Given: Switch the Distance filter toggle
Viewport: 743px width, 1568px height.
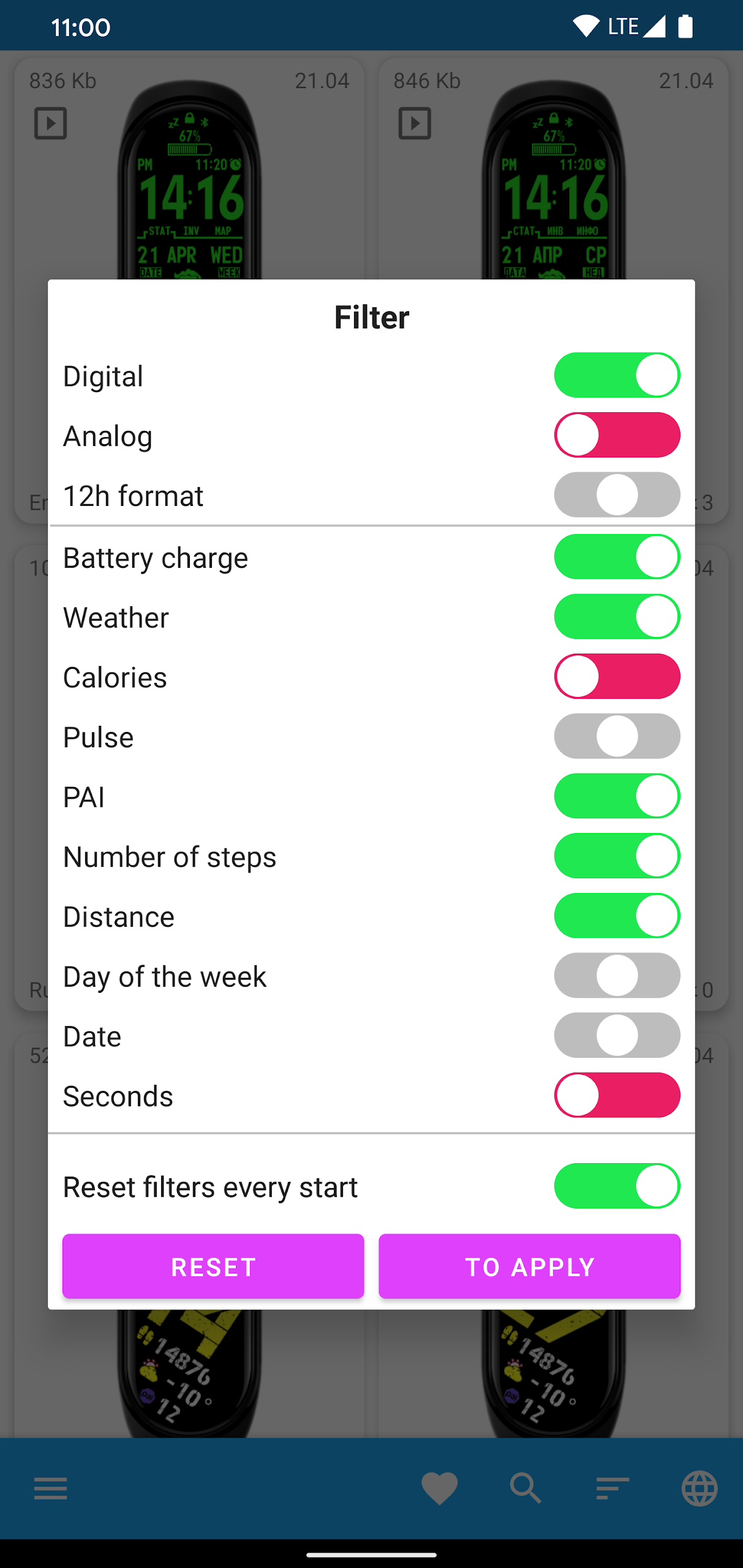Looking at the screenshot, I should coord(617,916).
